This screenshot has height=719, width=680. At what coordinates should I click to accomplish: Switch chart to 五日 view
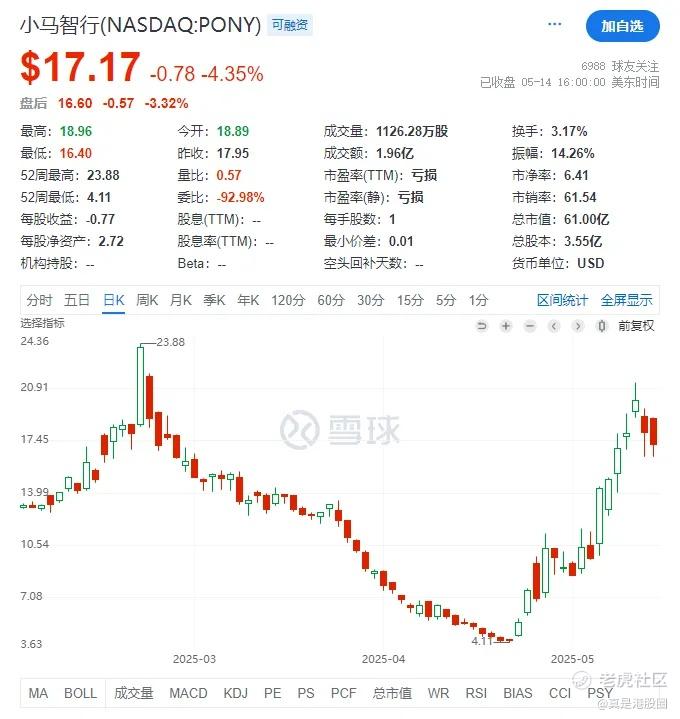pyautogui.click(x=77, y=300)
